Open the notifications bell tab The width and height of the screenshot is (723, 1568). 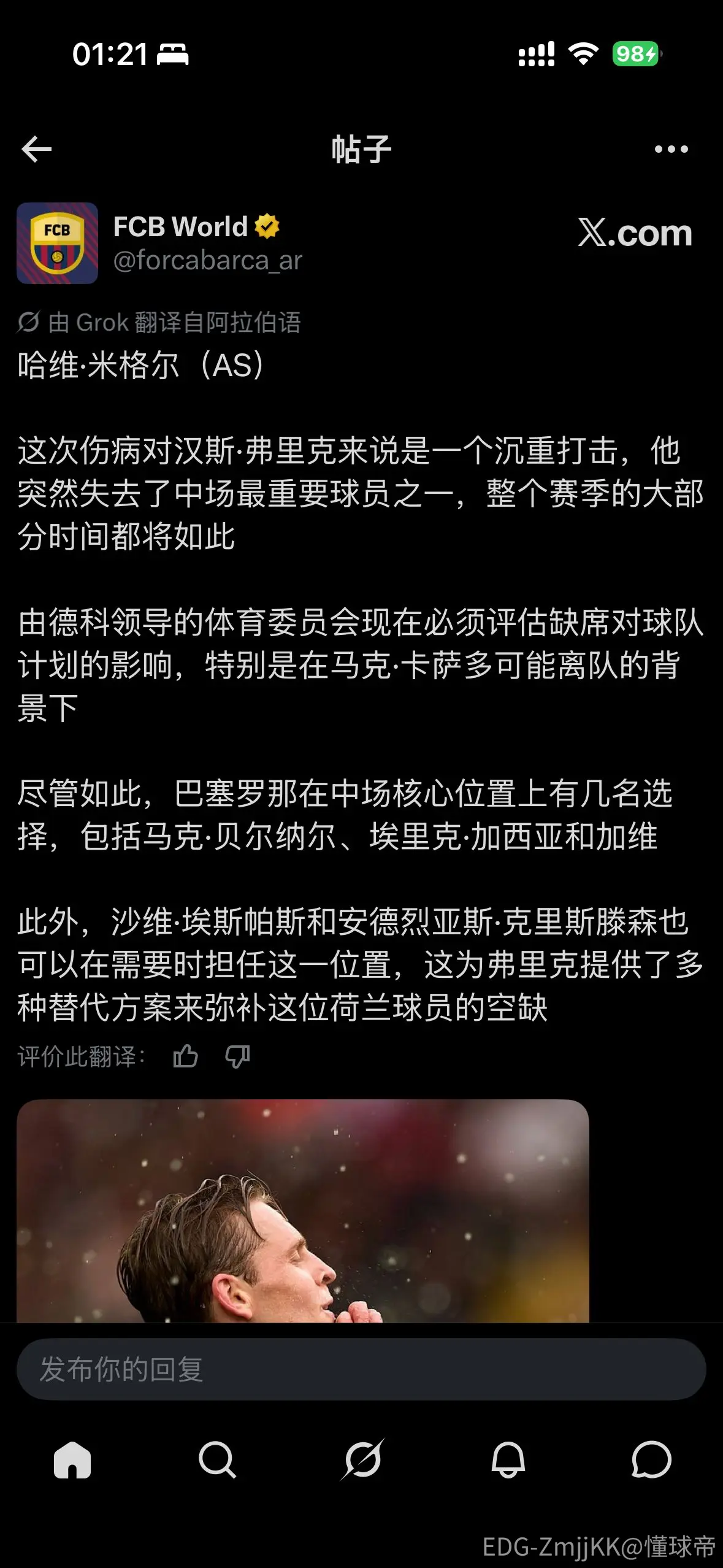click(x=508, y=1459)
